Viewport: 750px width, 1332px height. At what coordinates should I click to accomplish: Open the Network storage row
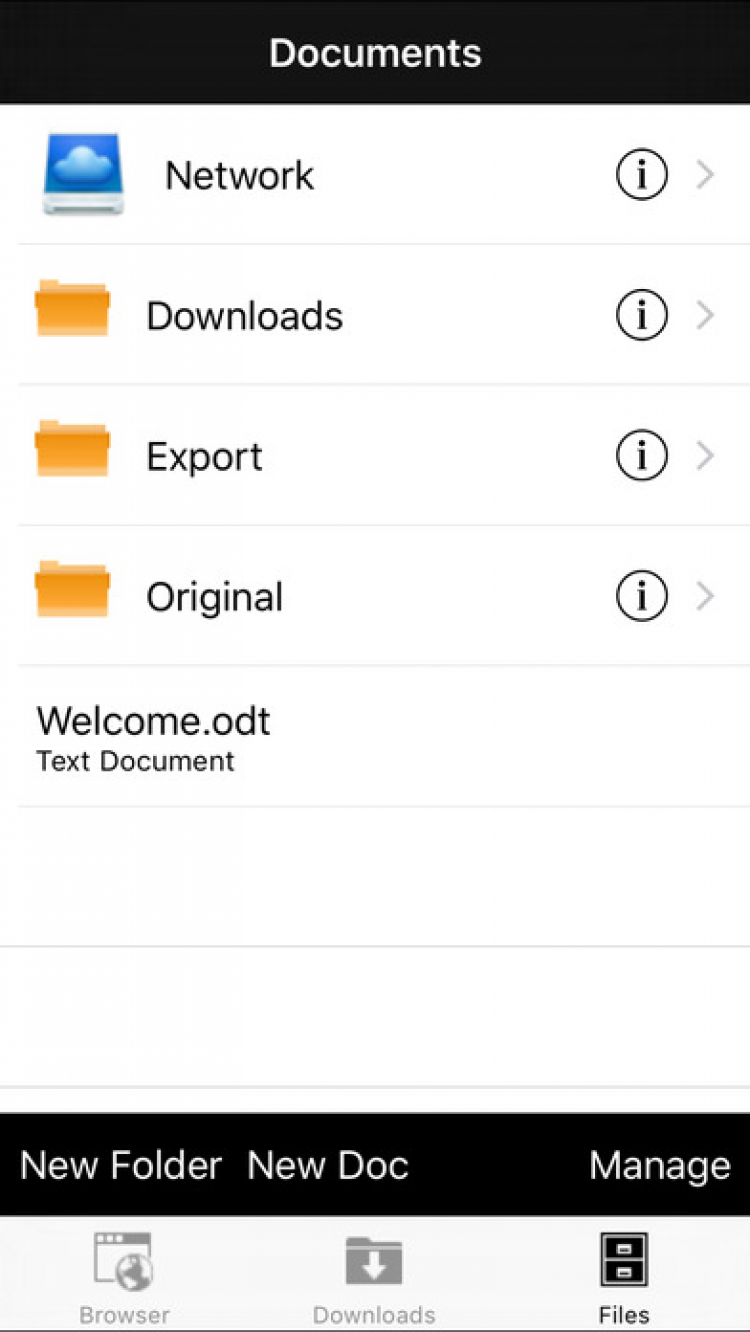[x=240, y=176]
